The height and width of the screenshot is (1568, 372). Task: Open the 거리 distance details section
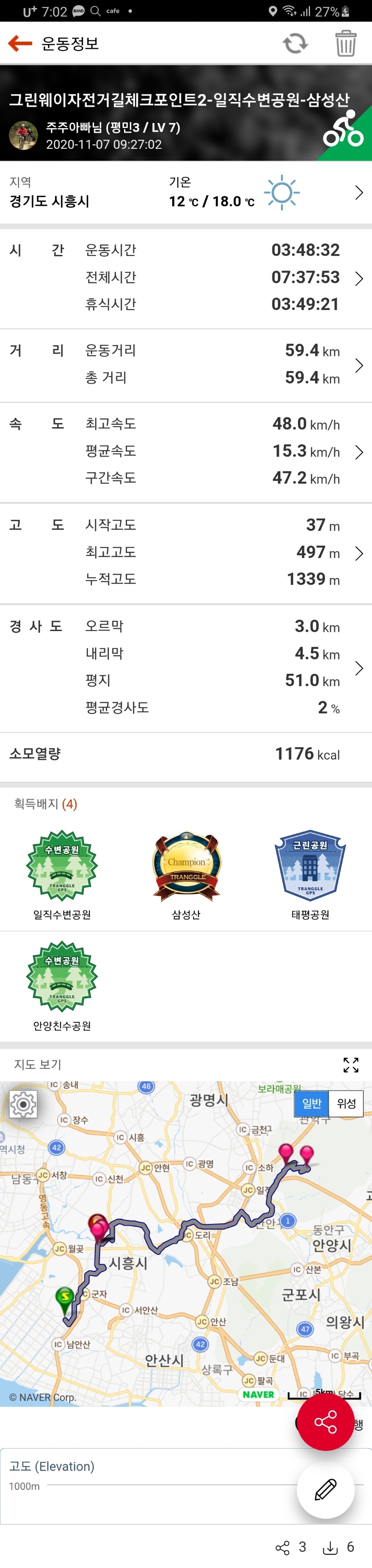(x=359, y=365)
